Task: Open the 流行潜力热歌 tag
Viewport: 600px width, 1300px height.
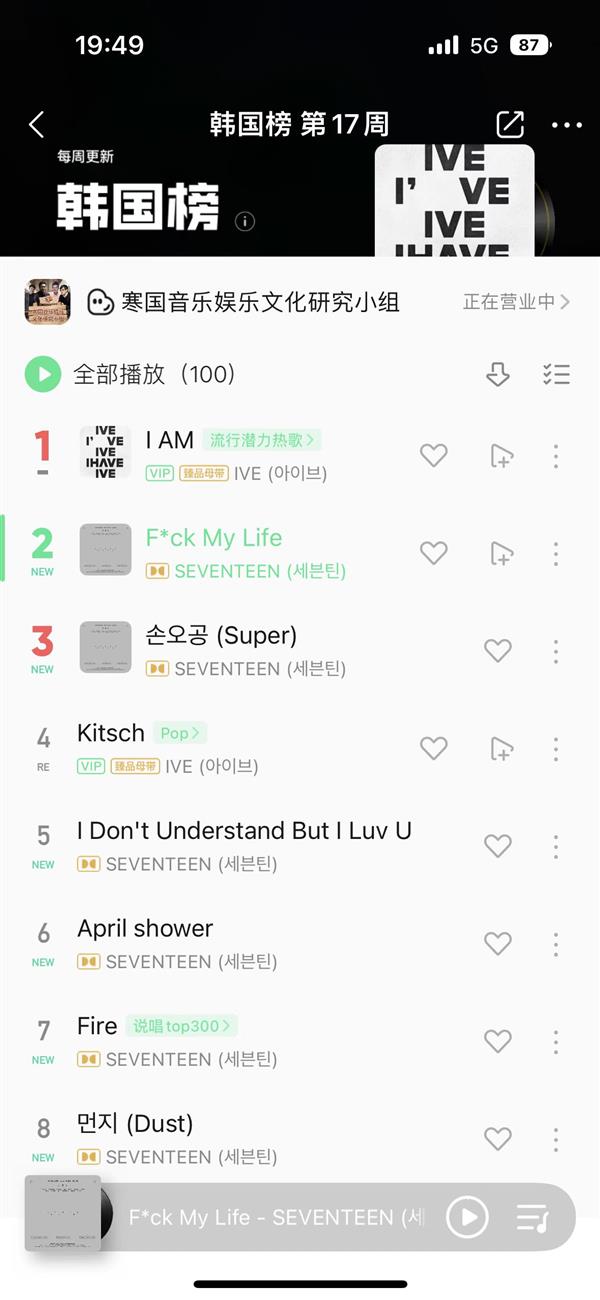Action: click(x=261, y=440)
